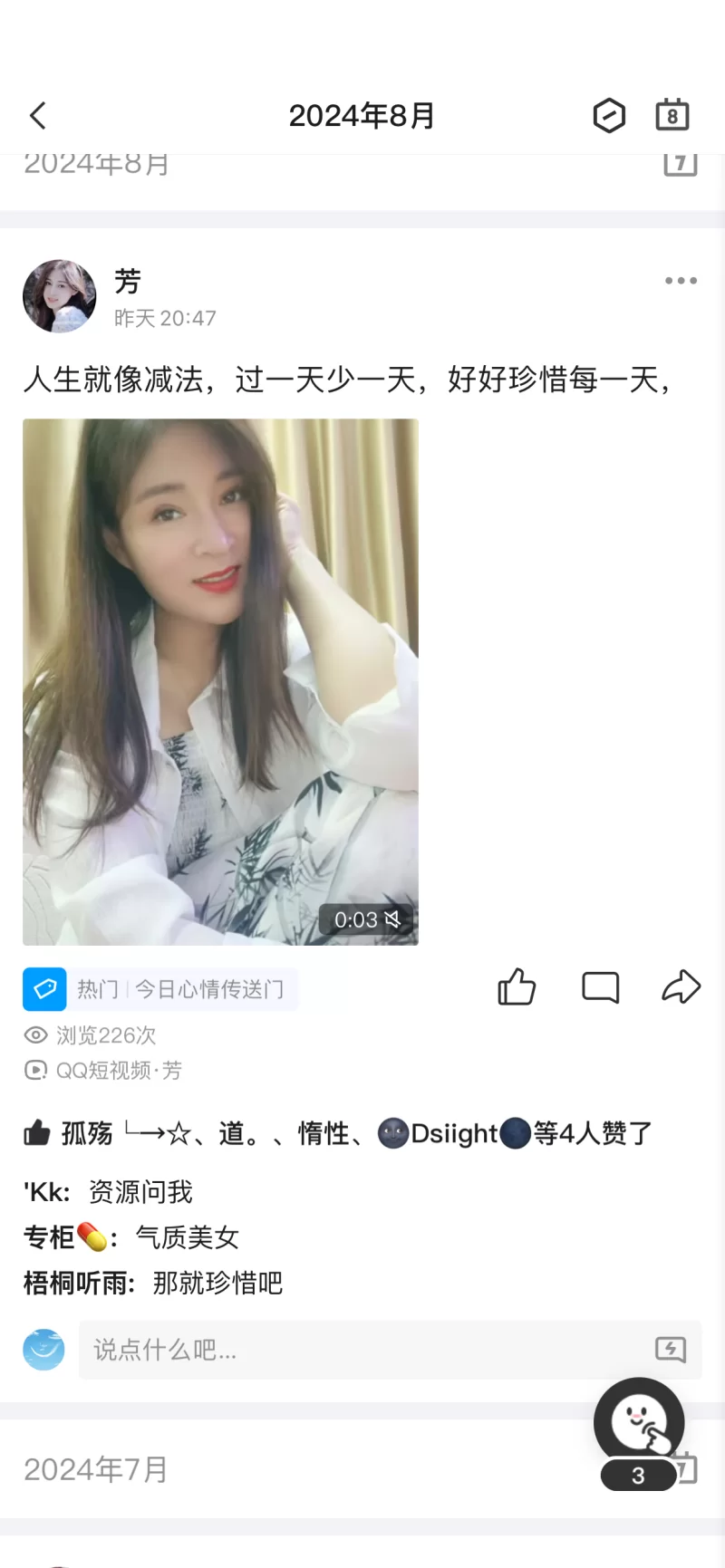Open the QQ短视频·芳 source link
The width and height of the screenshot is (725, 1568).
pos(118,1071)
